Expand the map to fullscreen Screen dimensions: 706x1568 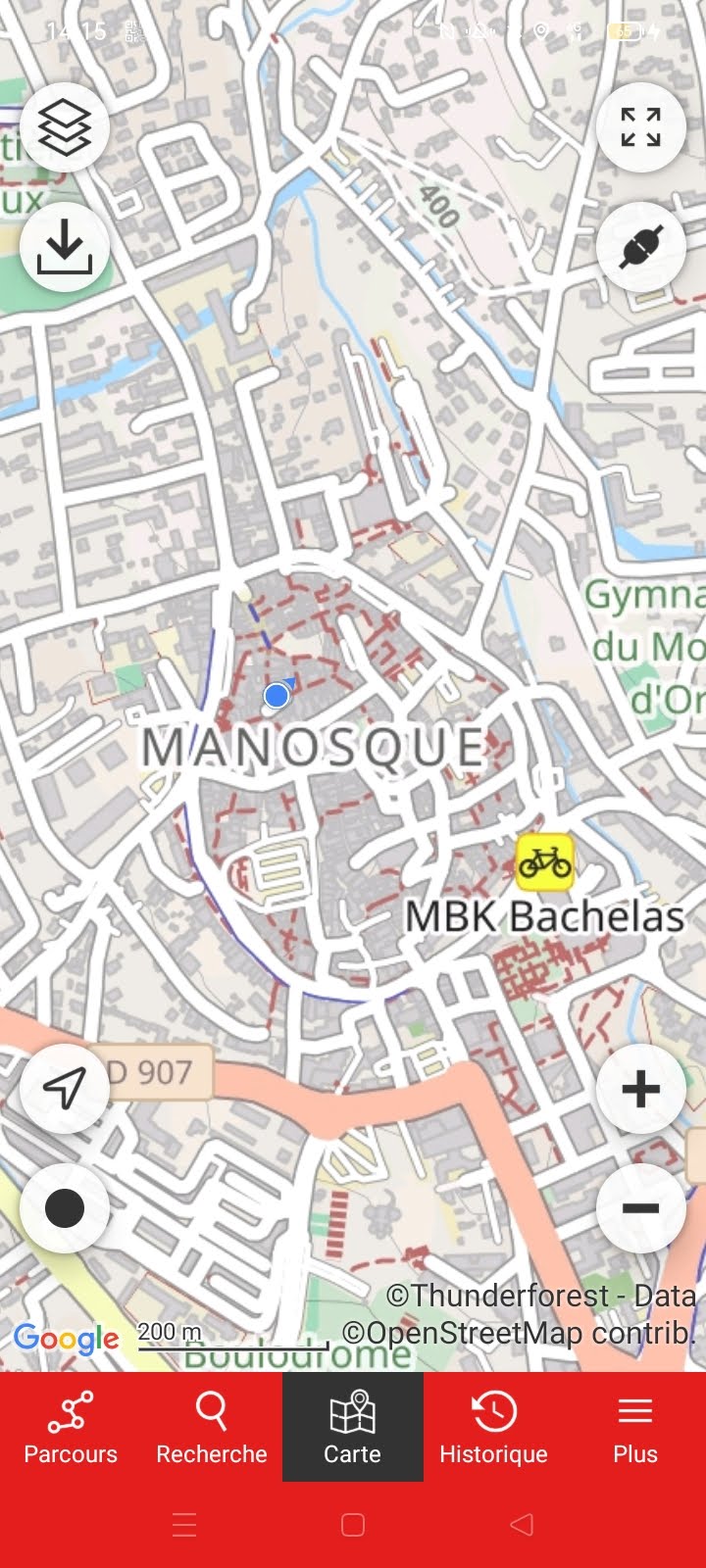[x=641, y=128]
